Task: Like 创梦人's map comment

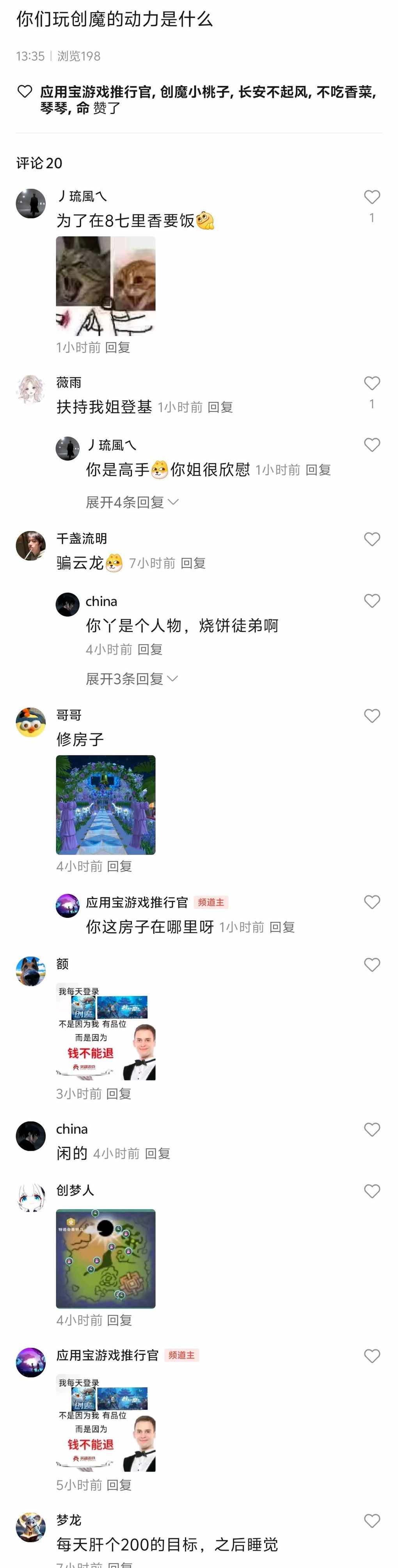Action: (372, 1191)
